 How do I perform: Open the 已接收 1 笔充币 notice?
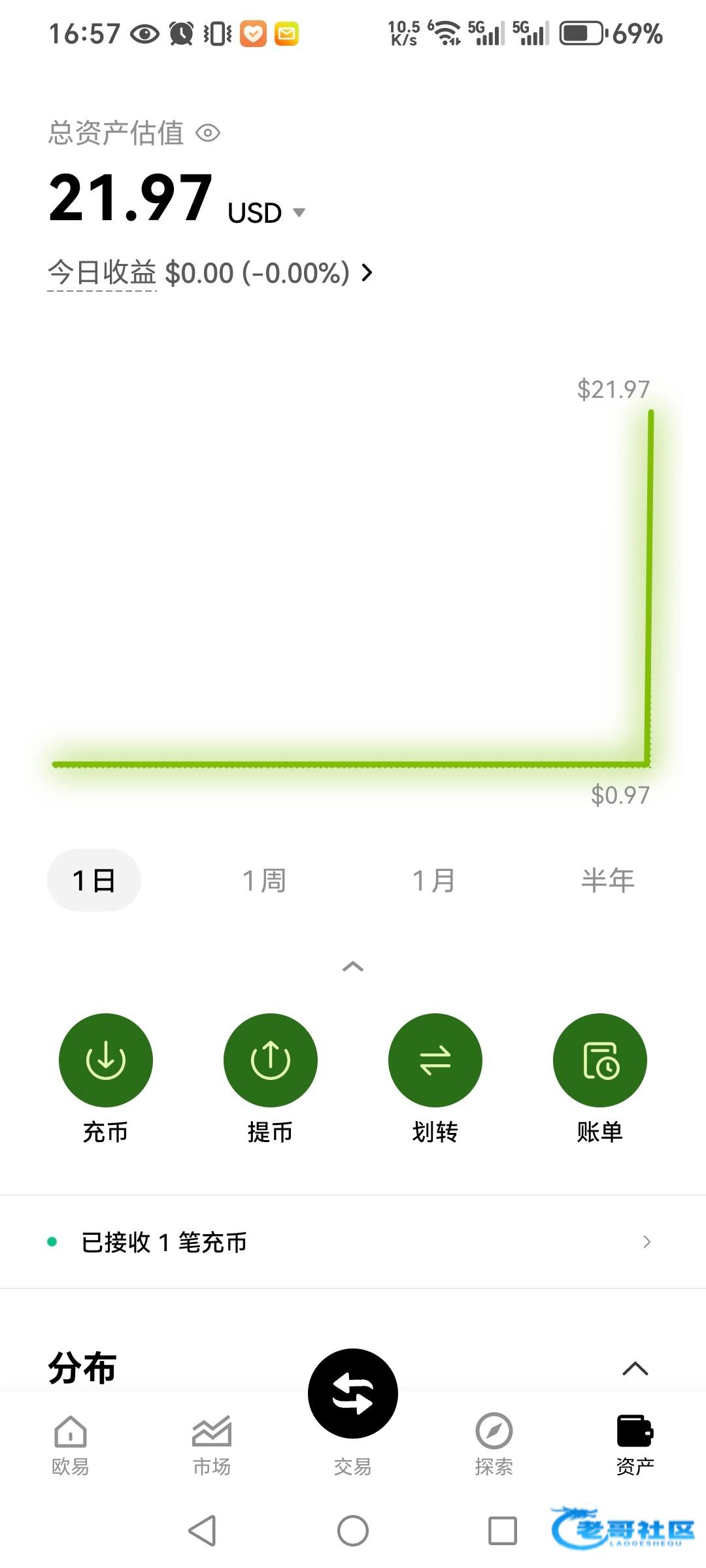(353, 1242)
